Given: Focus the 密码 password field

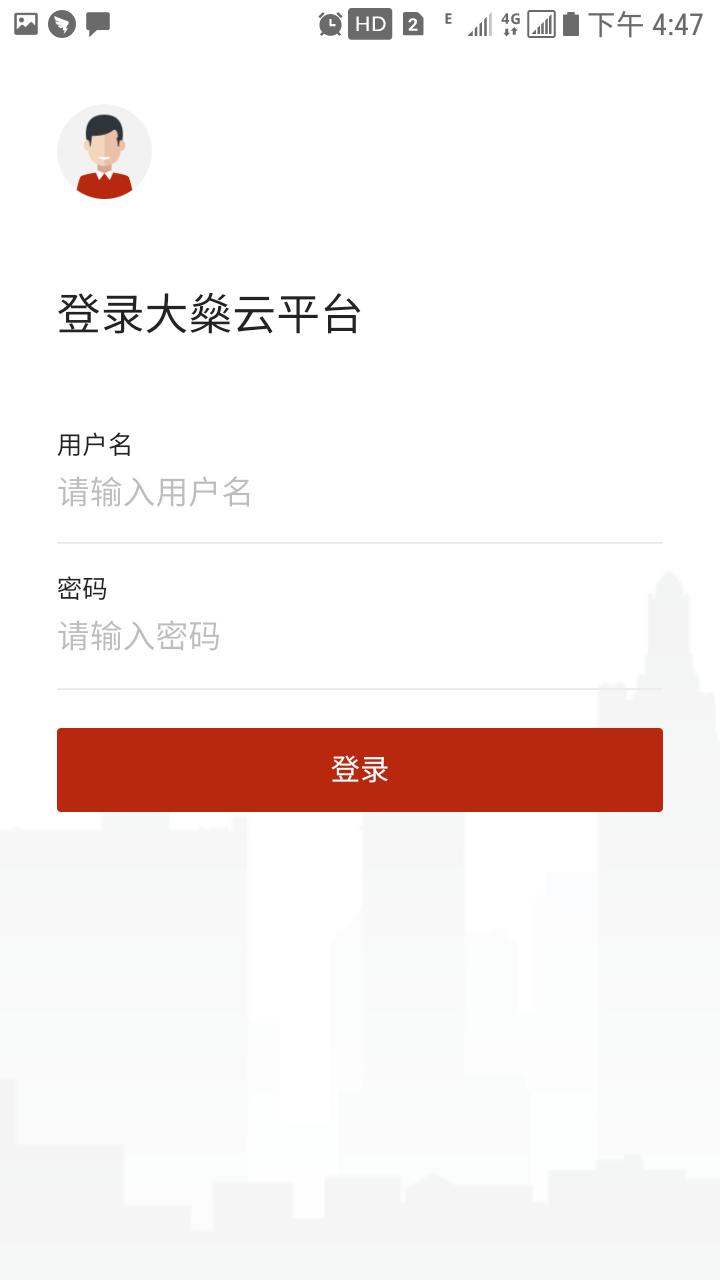Looking at the screenshot, I should point(359,637).
